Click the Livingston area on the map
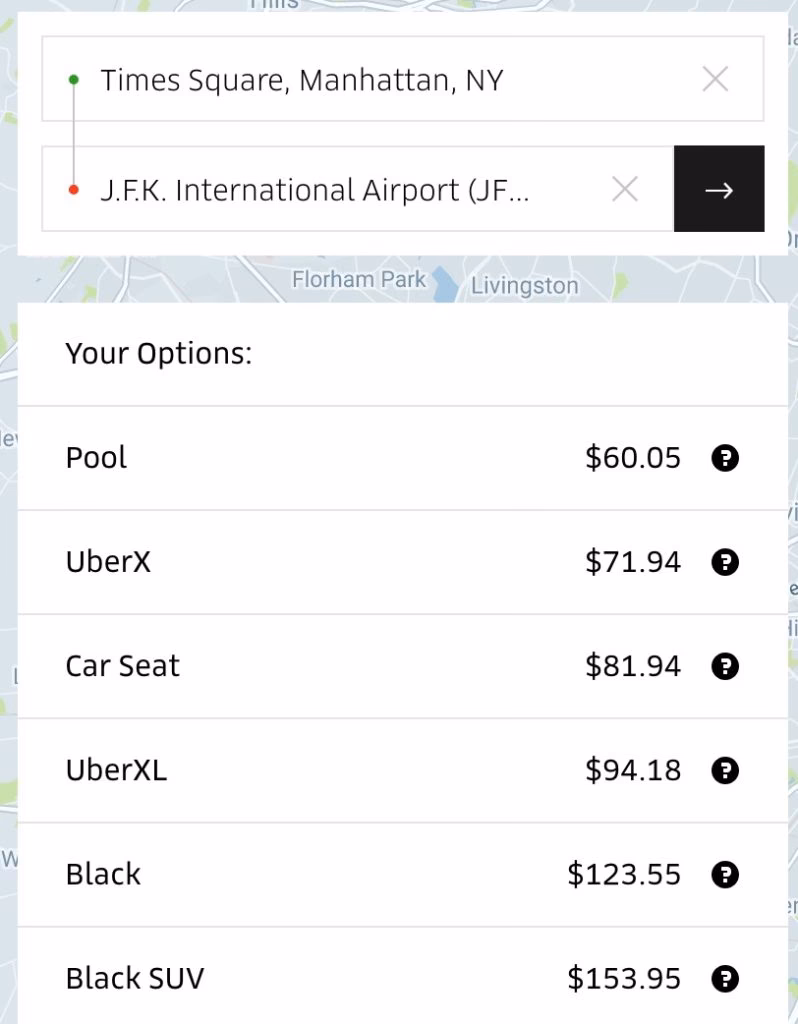Viewport: 798px width, 1024px height. [x=524, y=286]
